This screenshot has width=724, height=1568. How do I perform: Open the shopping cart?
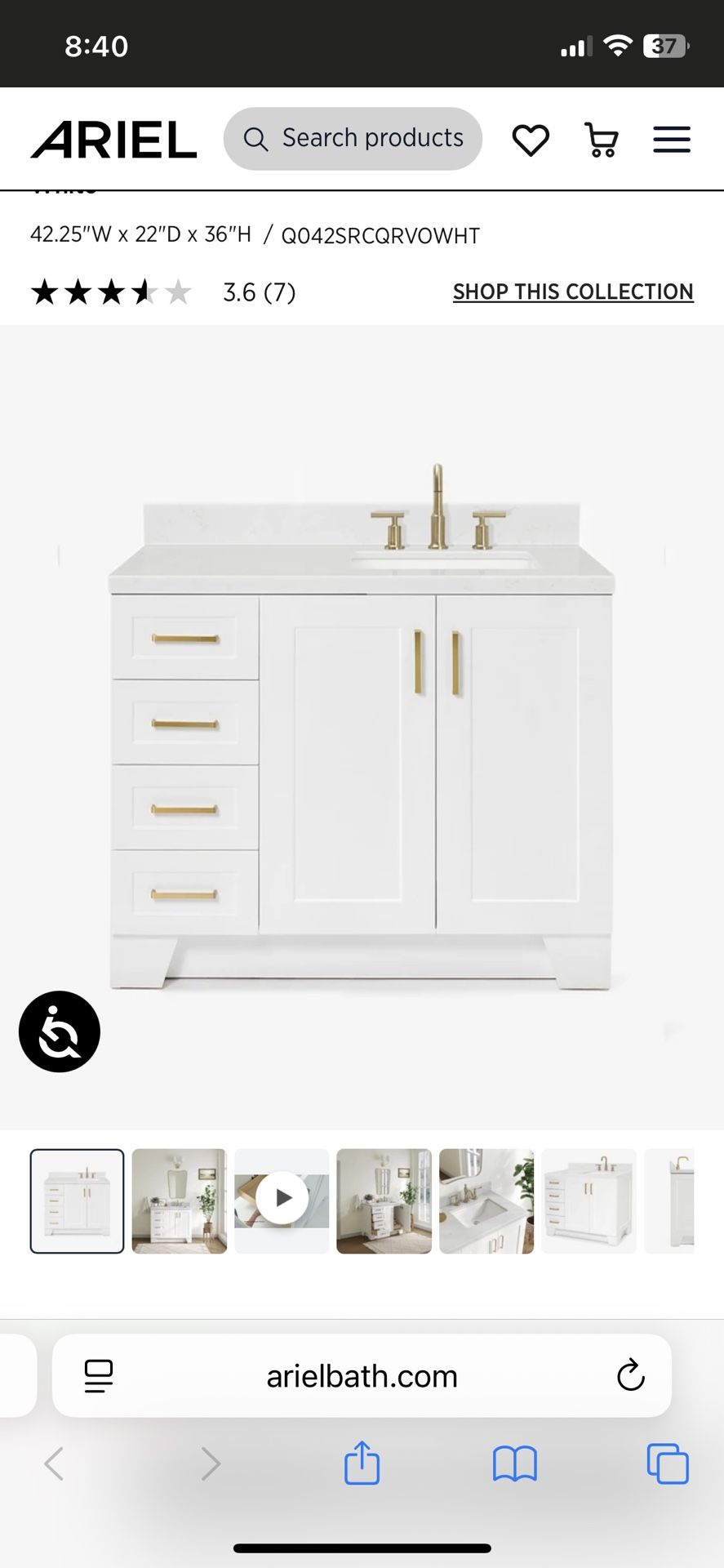point(601,139)
